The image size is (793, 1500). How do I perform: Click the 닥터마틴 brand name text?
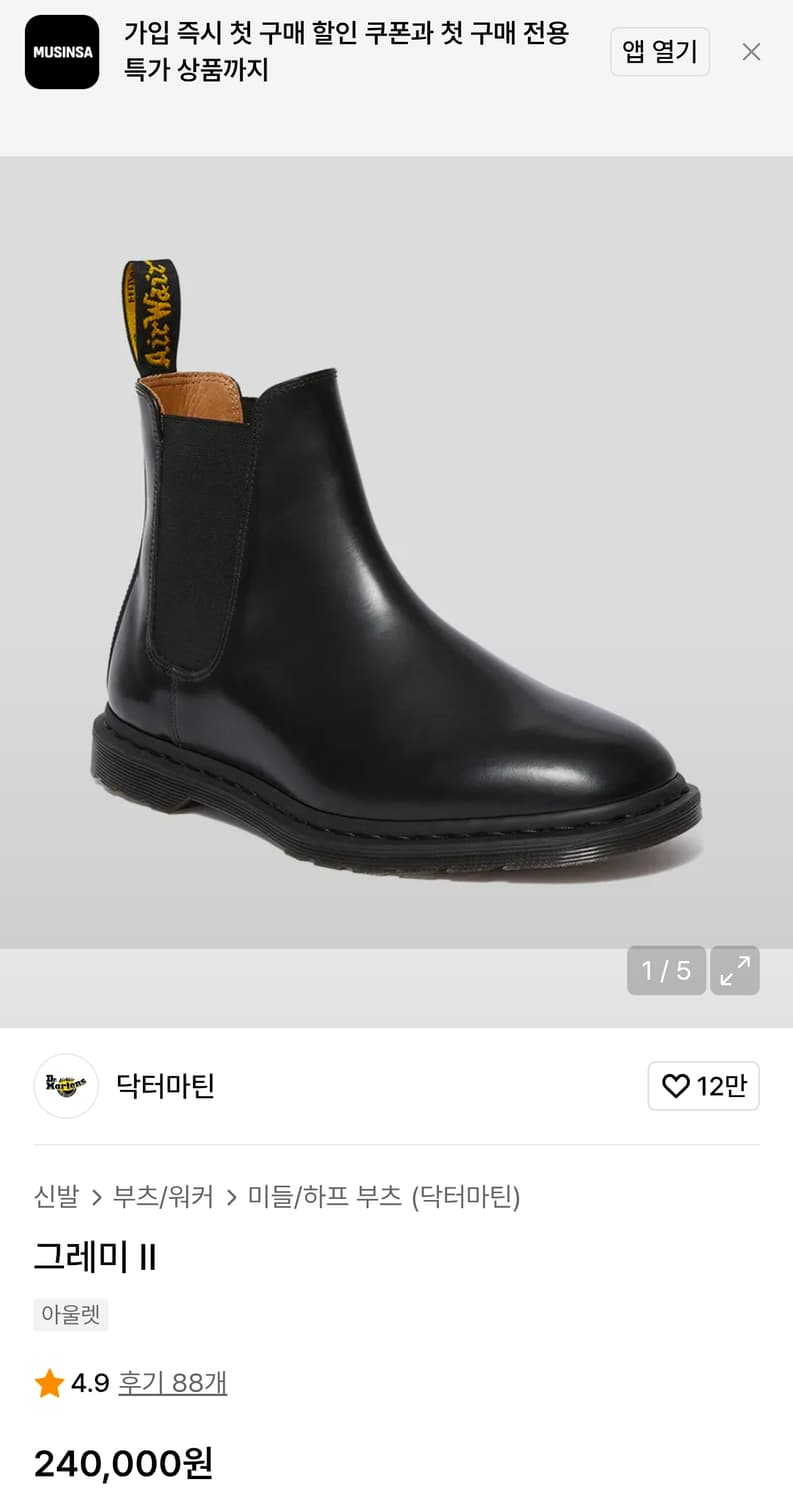(165, 1086)
